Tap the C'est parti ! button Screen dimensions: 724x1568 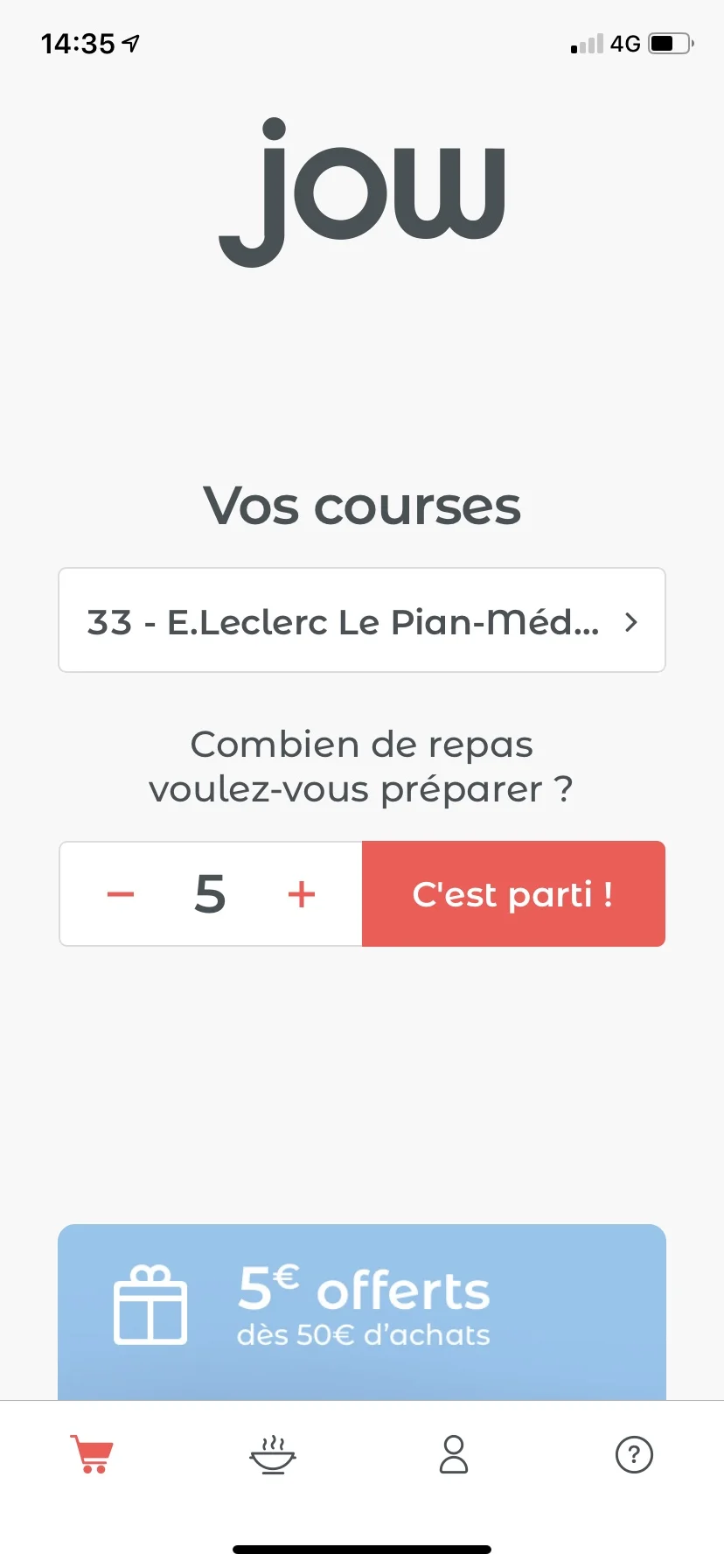coord(513,893)
